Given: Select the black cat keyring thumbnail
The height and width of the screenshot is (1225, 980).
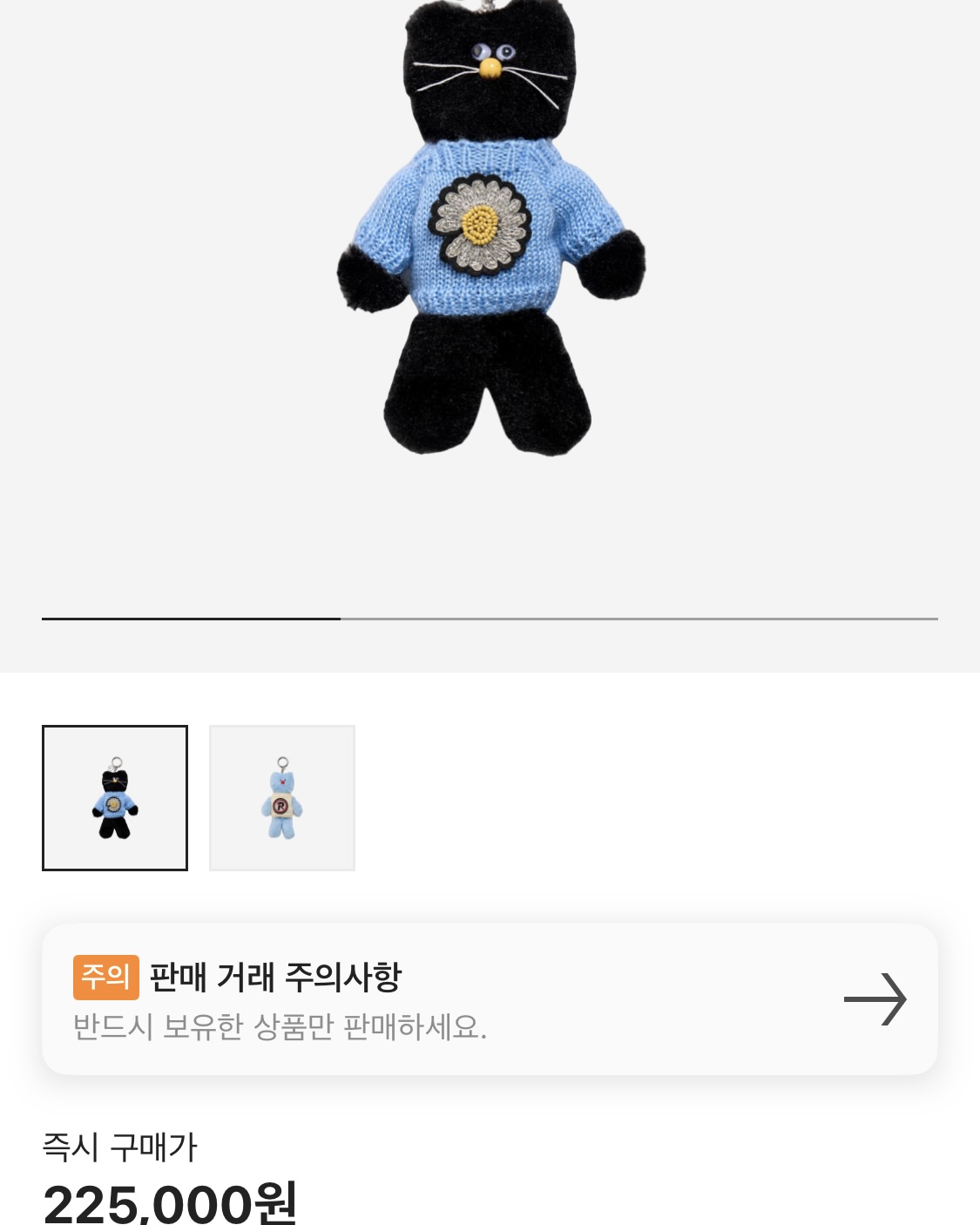Looking at the screenshot, I should coord(115,797).
